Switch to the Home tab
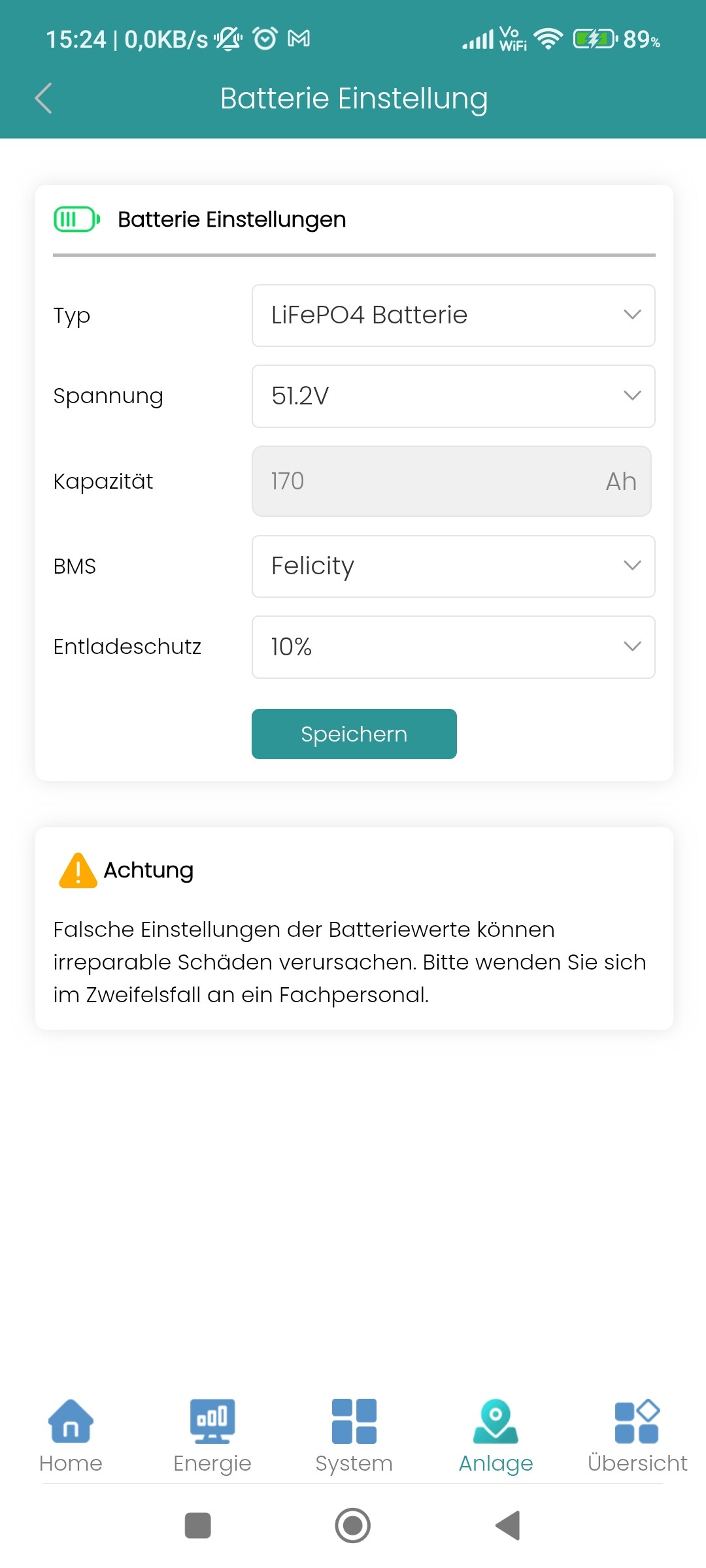The image size is (706, 1568). tap(71, 1435)
